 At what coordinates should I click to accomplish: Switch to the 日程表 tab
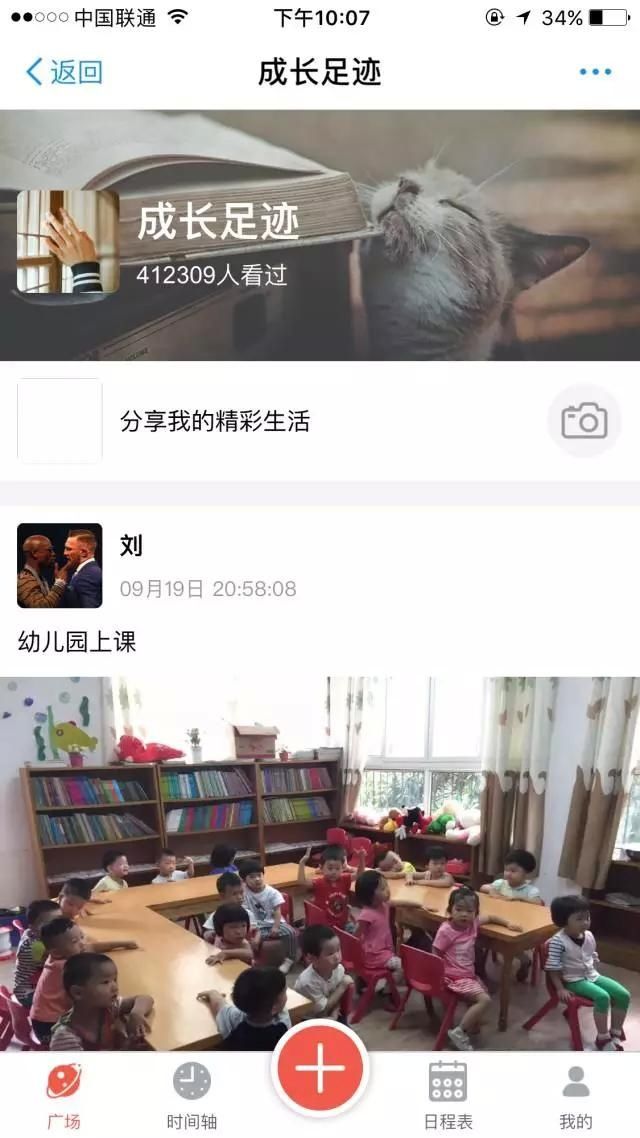point(448,1094)
